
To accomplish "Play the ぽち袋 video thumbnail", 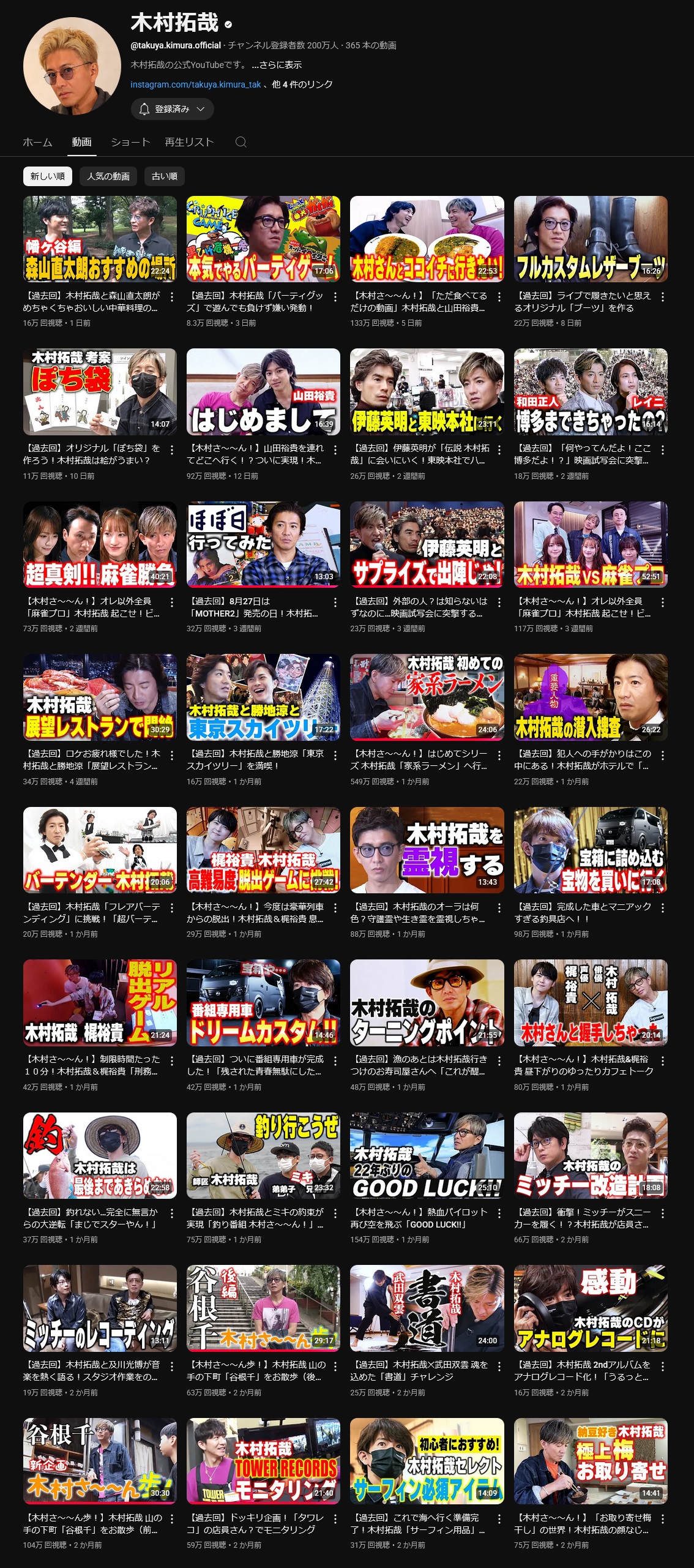I will pos(100,392).
